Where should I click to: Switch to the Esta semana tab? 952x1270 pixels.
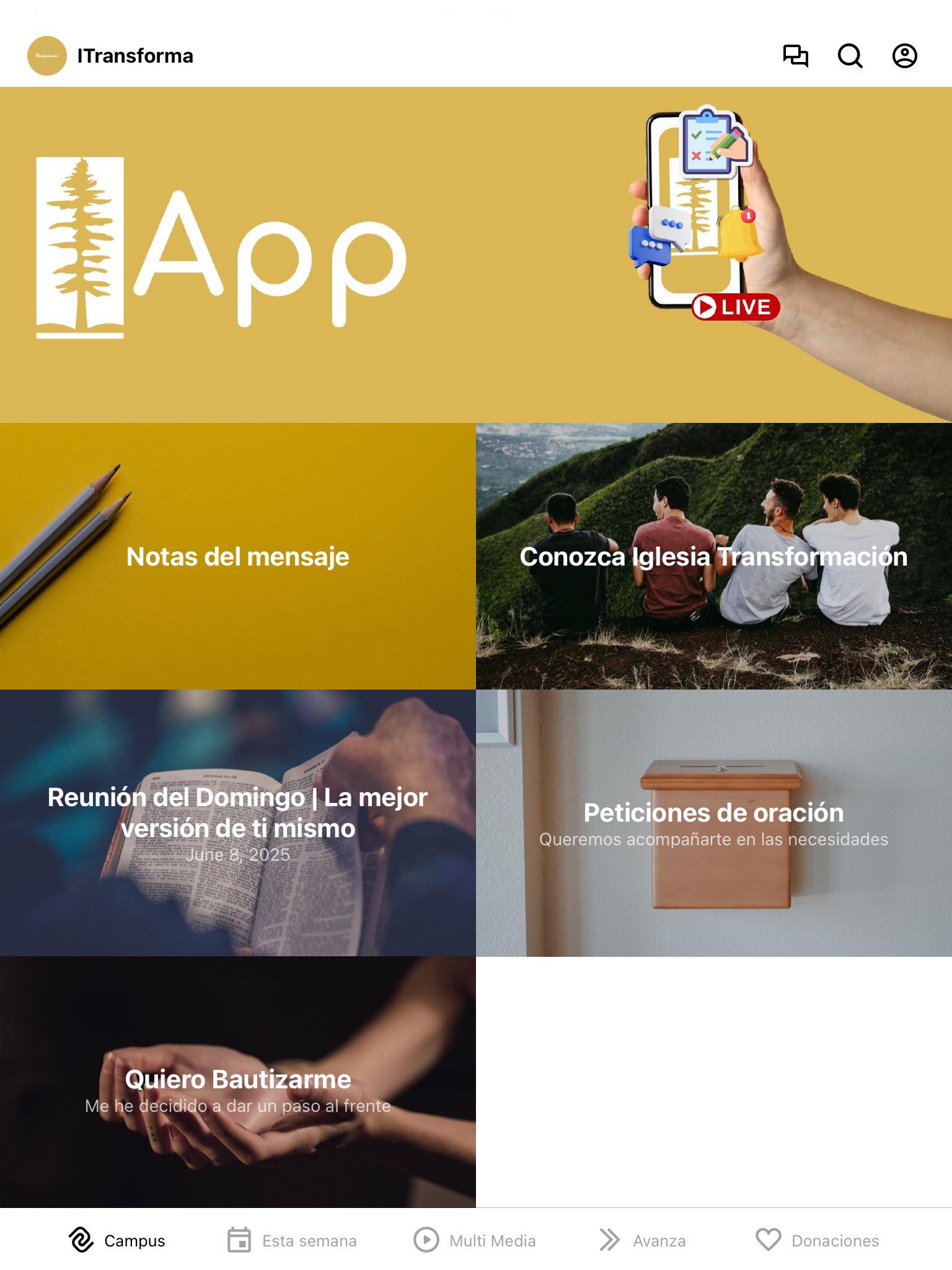point(292,1240)
